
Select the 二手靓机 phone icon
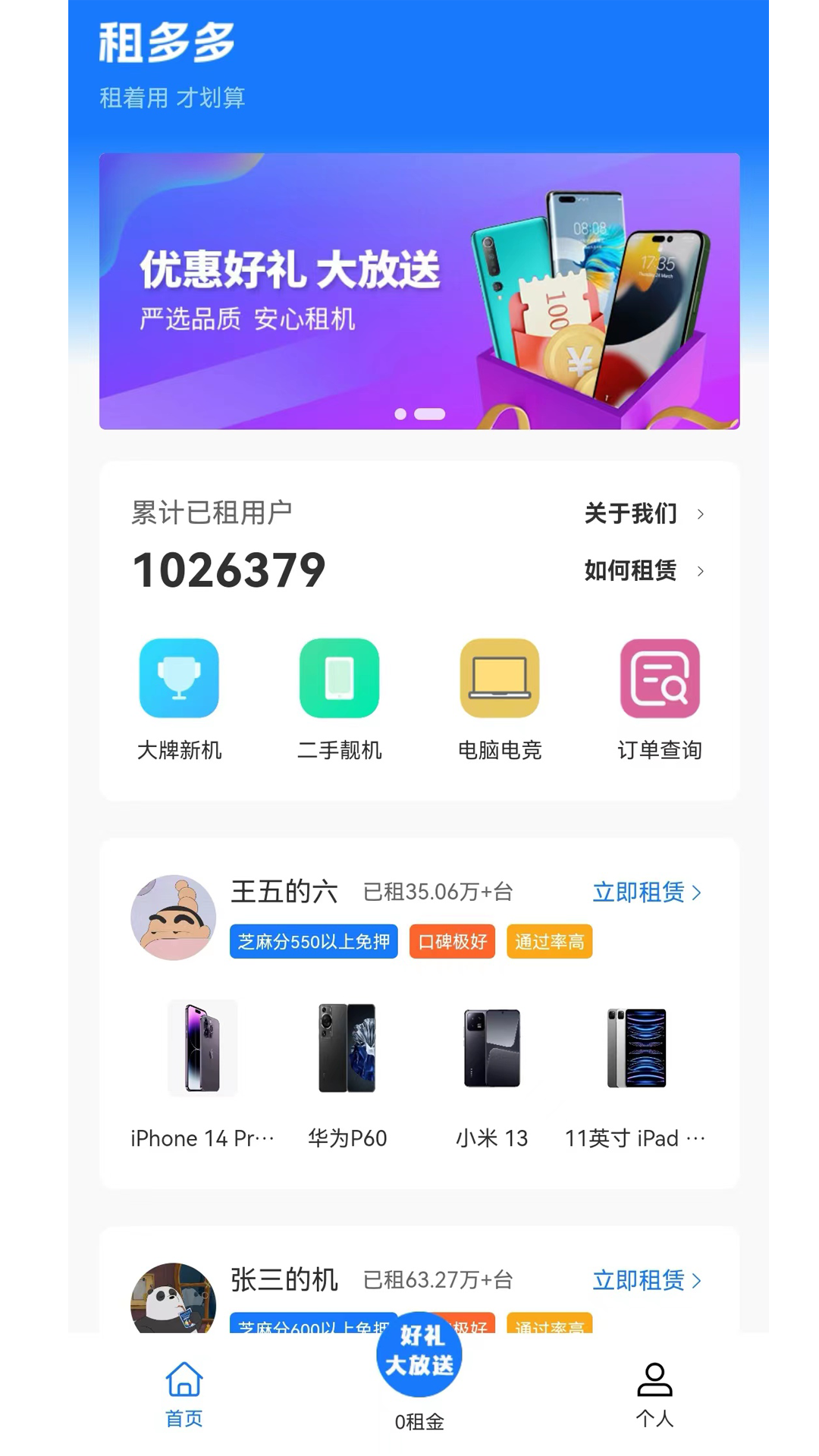pos(339,678)
